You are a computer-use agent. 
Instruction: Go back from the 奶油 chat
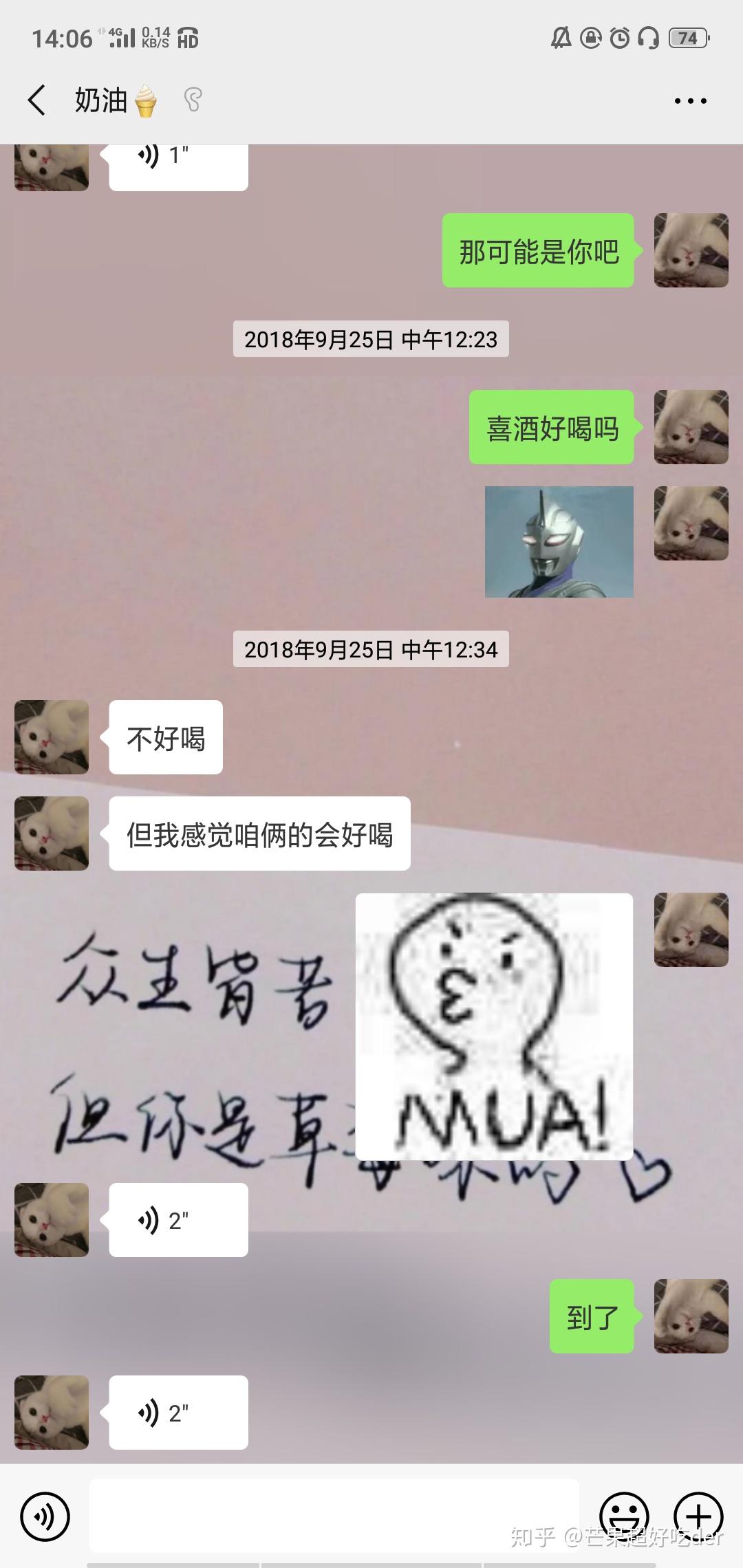pos(37,100)
